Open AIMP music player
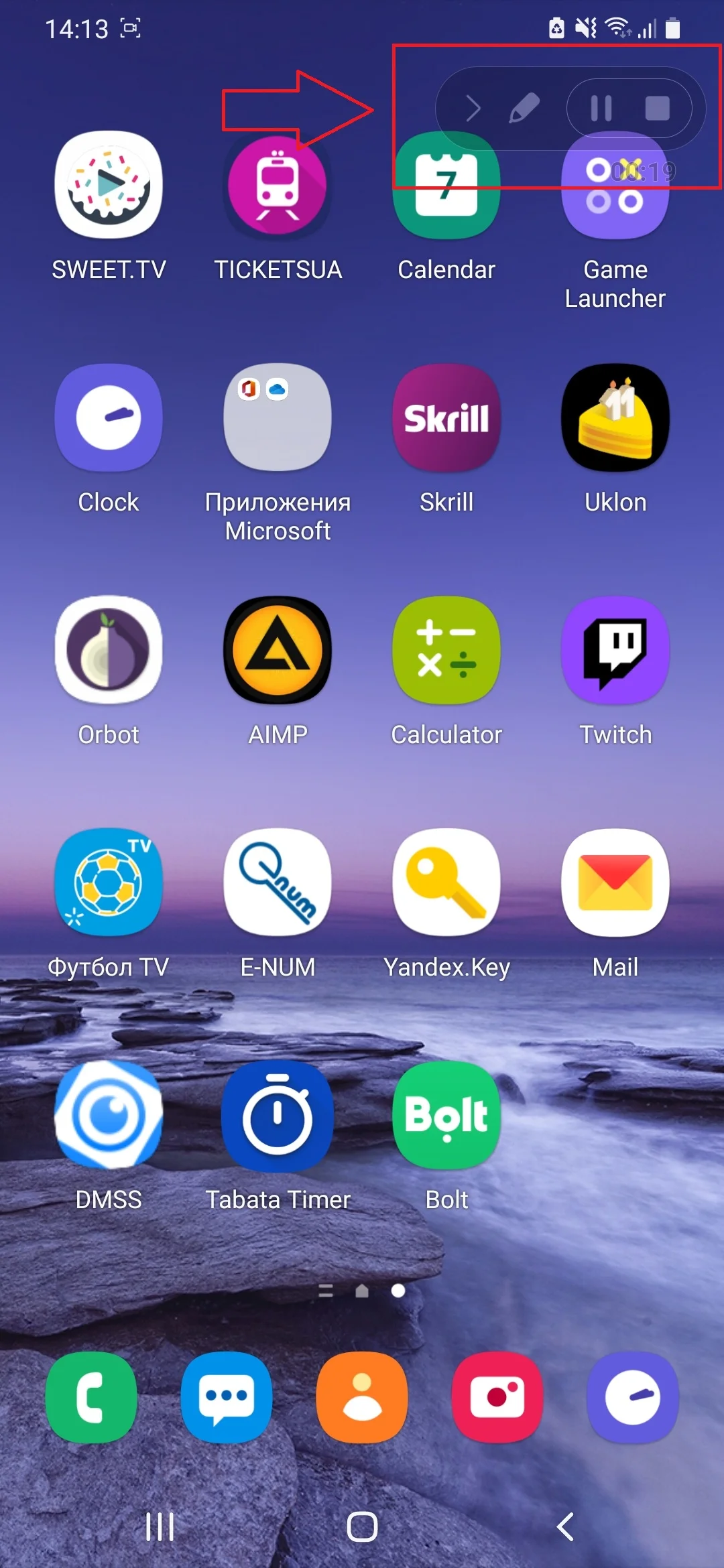 (x=278, y=650)
